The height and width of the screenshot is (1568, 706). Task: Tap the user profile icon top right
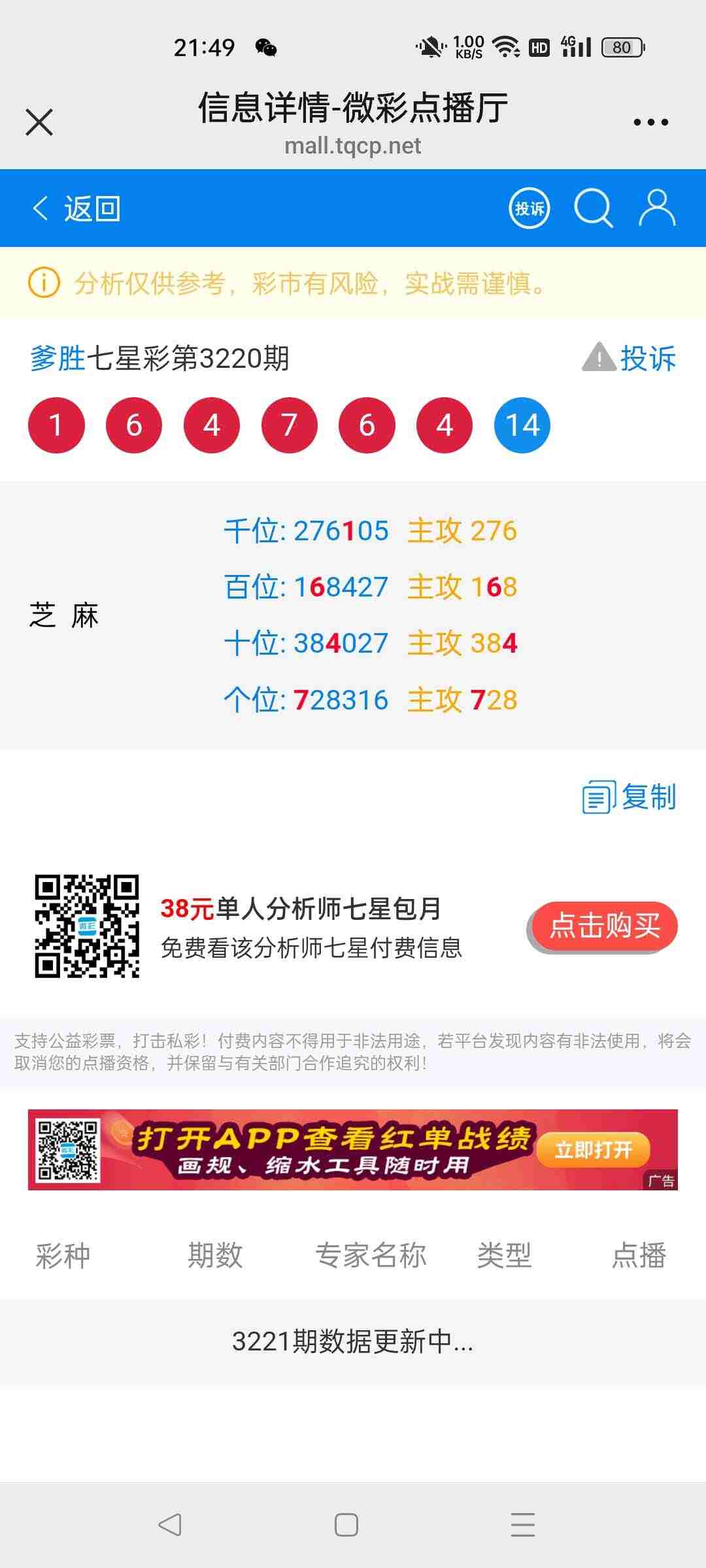(658, 208)
